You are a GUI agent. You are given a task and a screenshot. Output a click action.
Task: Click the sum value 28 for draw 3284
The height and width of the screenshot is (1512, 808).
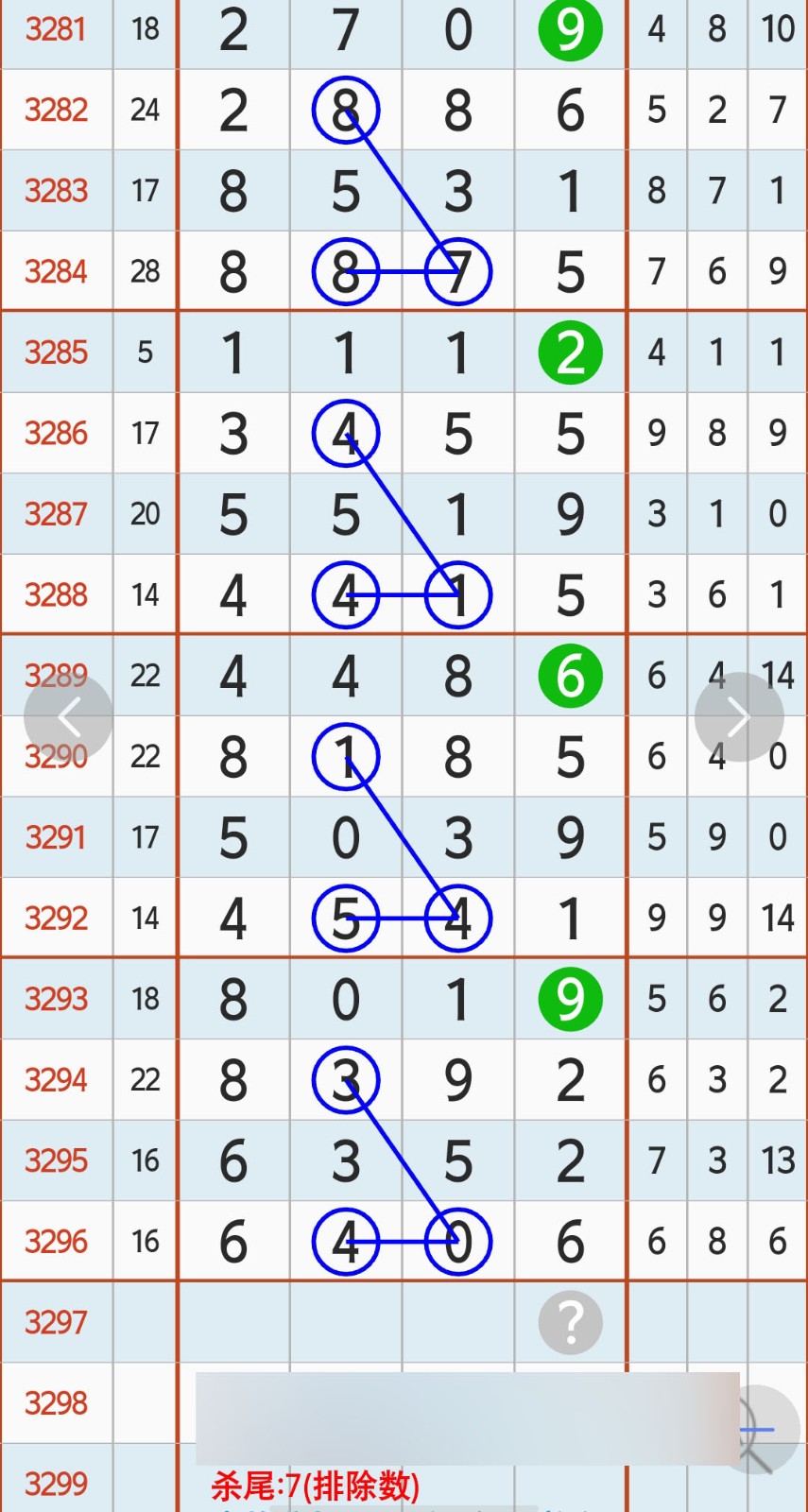pyautogui.click(x=145, y=271)
